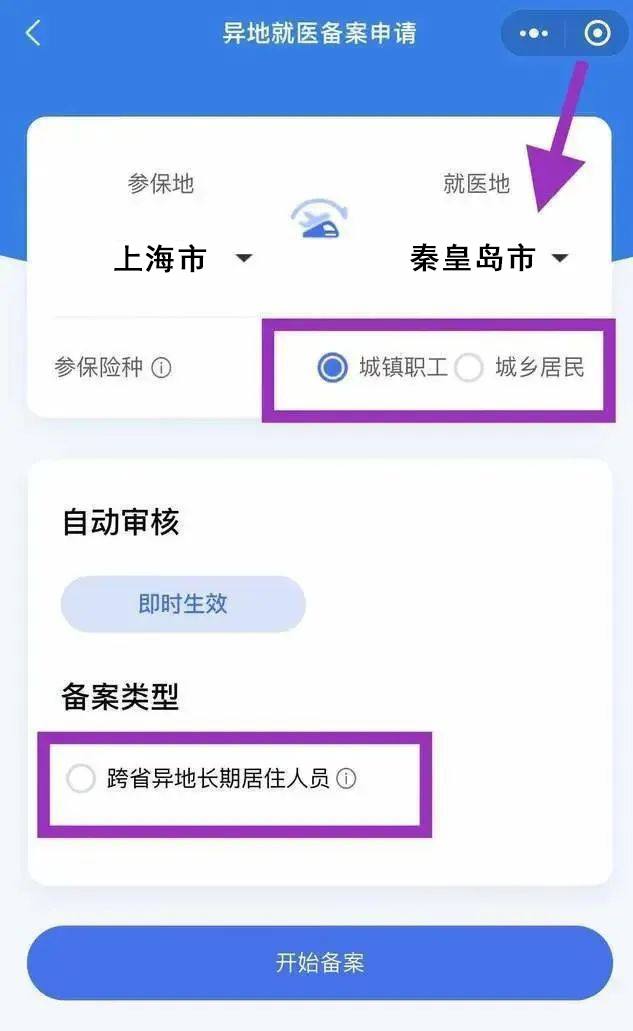Screen dimensions: 633x1031
Task: Close the mini program with the circle icon
Action: click(597, 34)
